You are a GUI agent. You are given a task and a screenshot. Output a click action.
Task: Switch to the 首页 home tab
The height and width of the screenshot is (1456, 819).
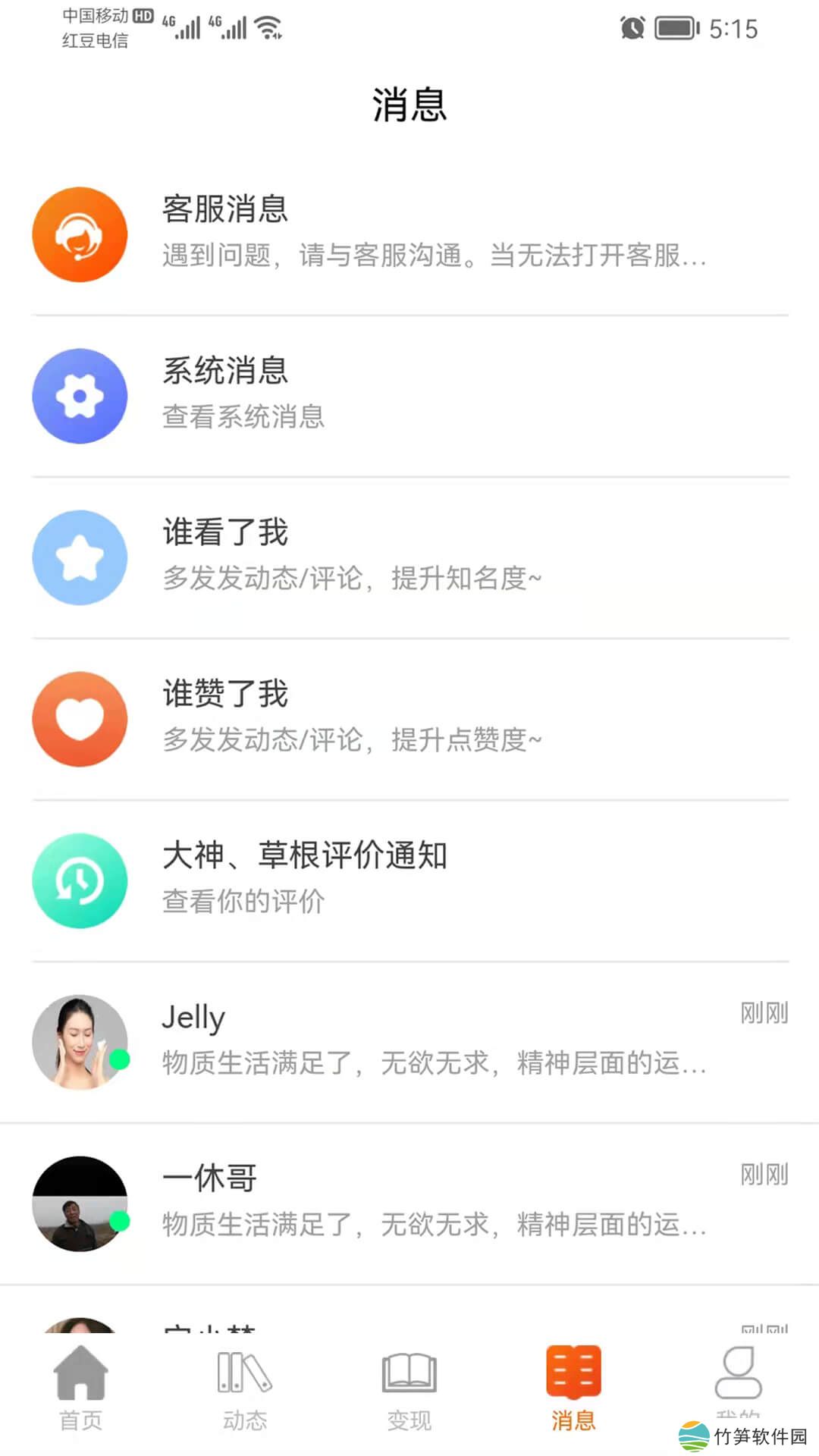click(81, 1388)
